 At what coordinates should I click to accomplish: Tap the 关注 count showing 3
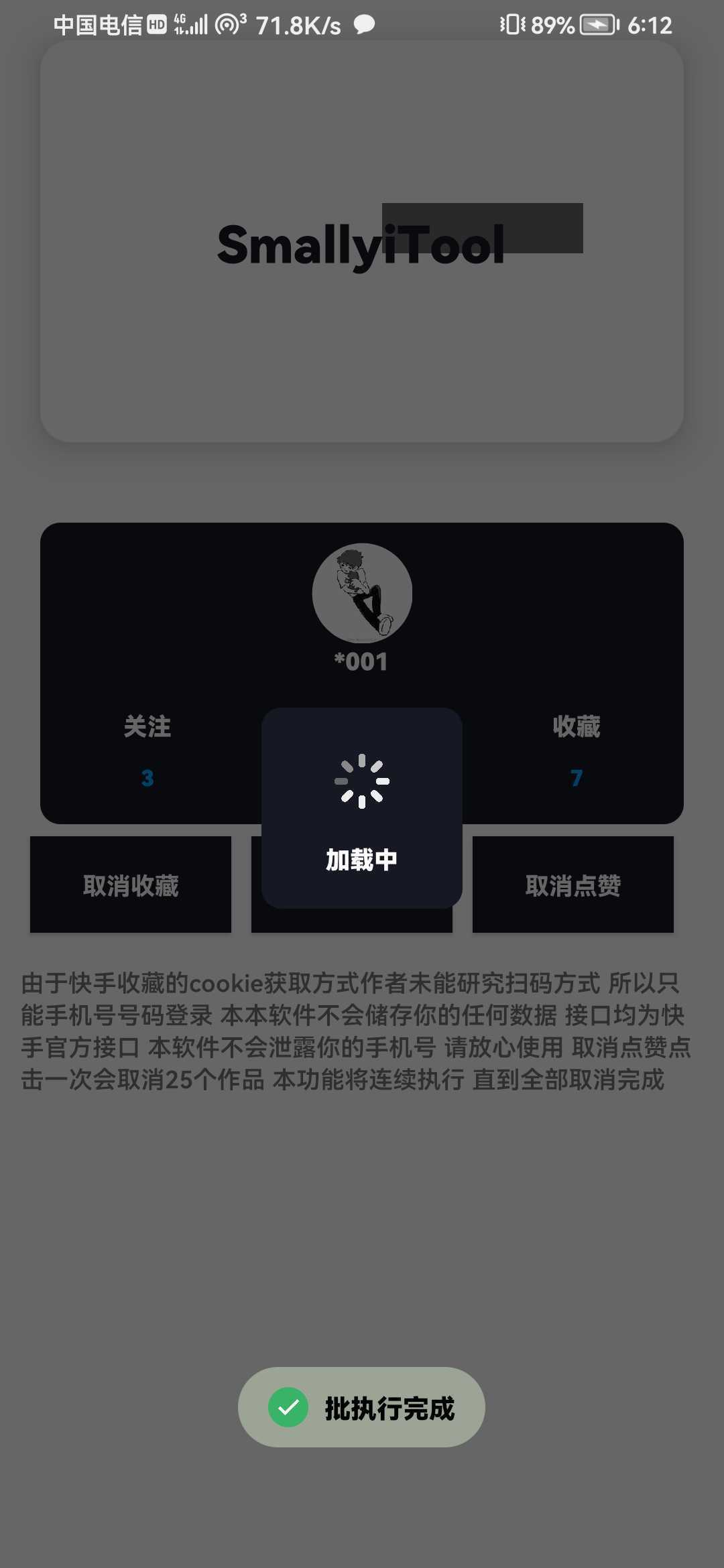[x=147, y=777]
